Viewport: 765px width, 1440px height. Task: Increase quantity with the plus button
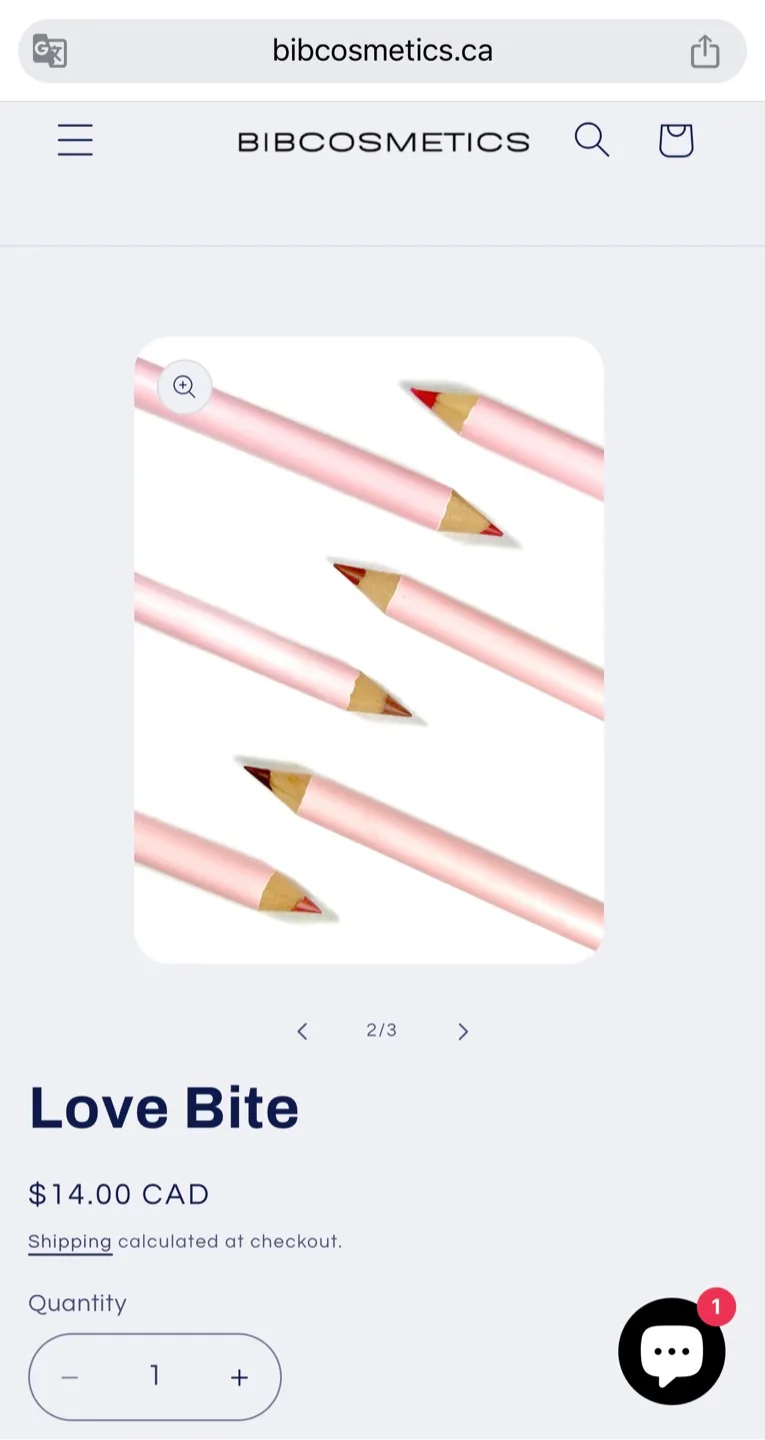239,1376
